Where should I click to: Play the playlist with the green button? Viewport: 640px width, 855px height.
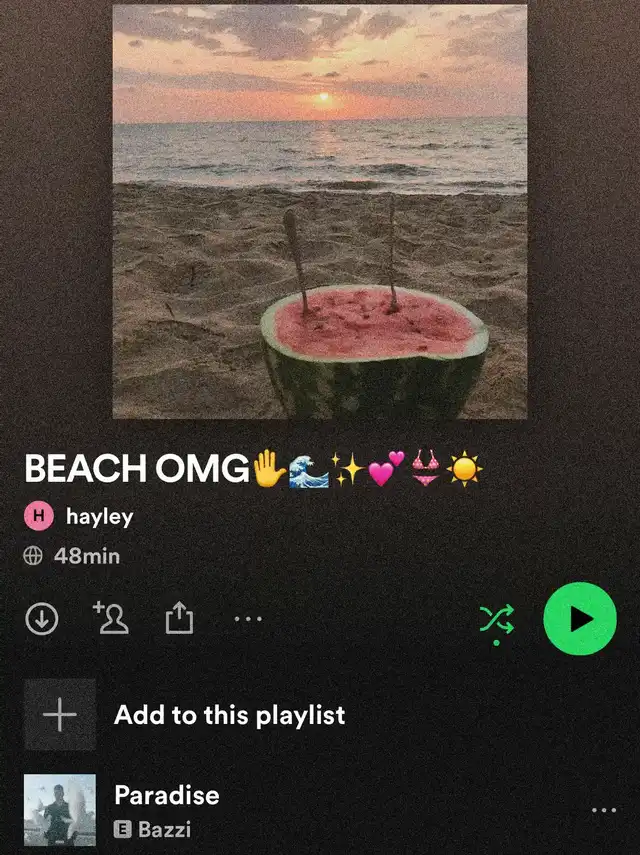[x=580, y=619]
